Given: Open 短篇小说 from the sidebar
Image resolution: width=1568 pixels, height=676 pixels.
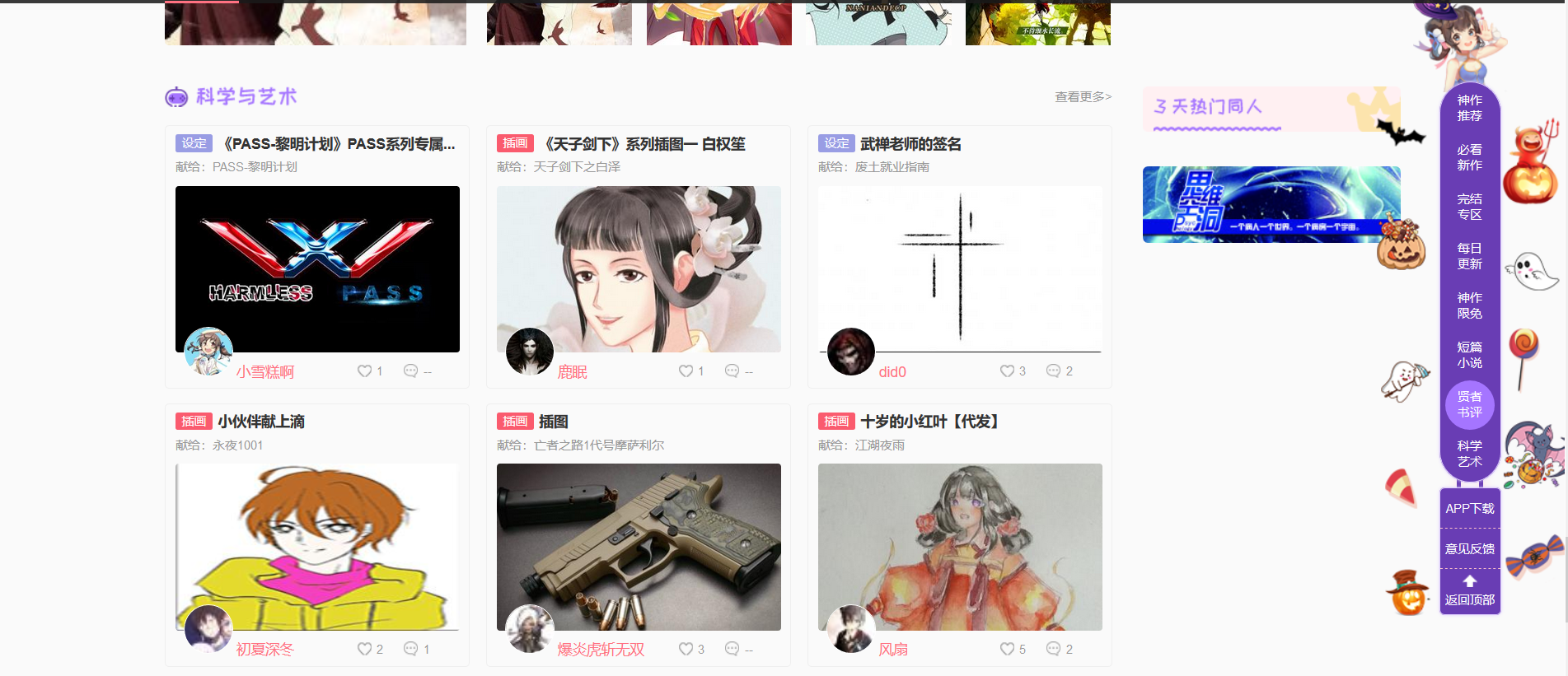Looking at the screenshot, I should point(1469,355).
